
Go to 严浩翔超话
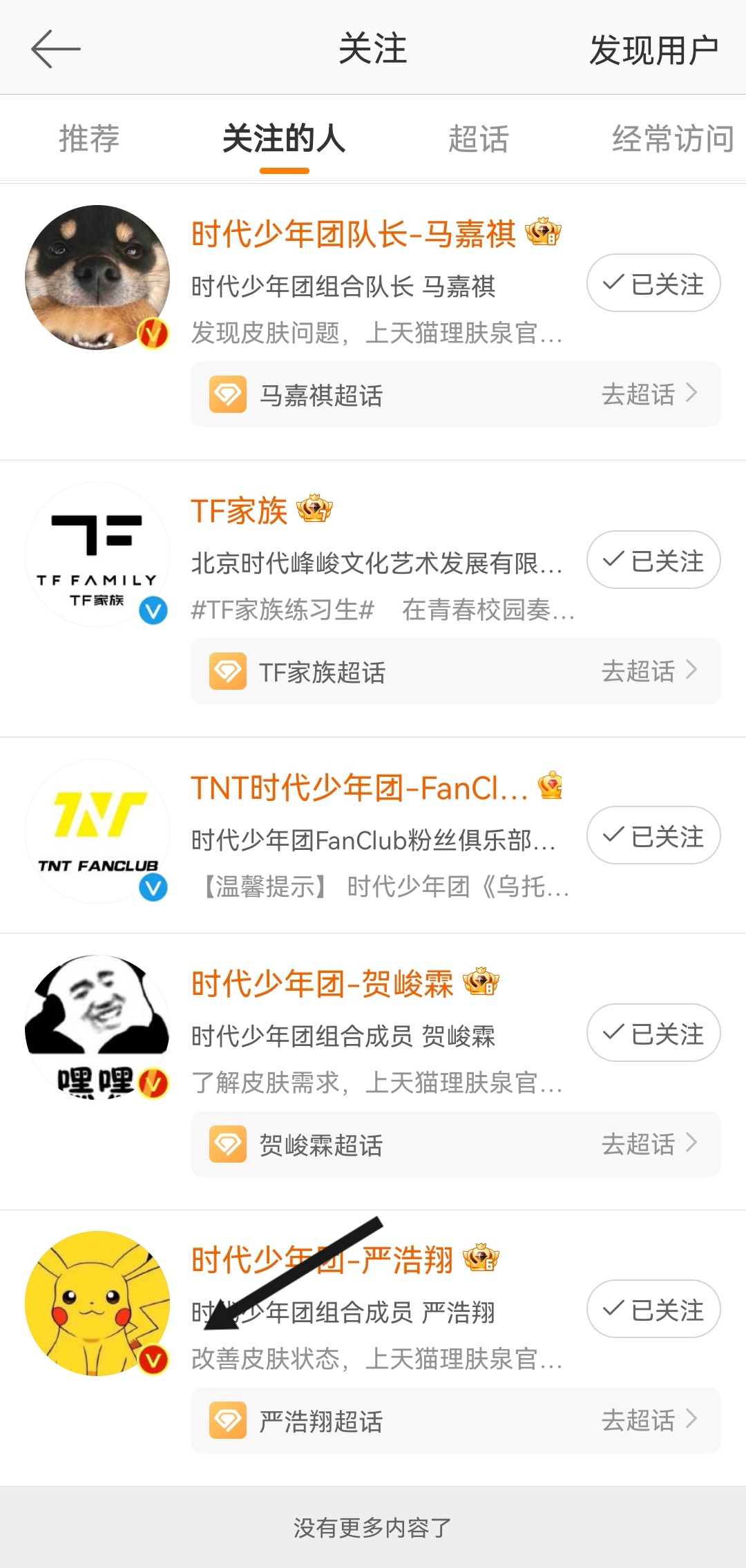coord(455,1421)
